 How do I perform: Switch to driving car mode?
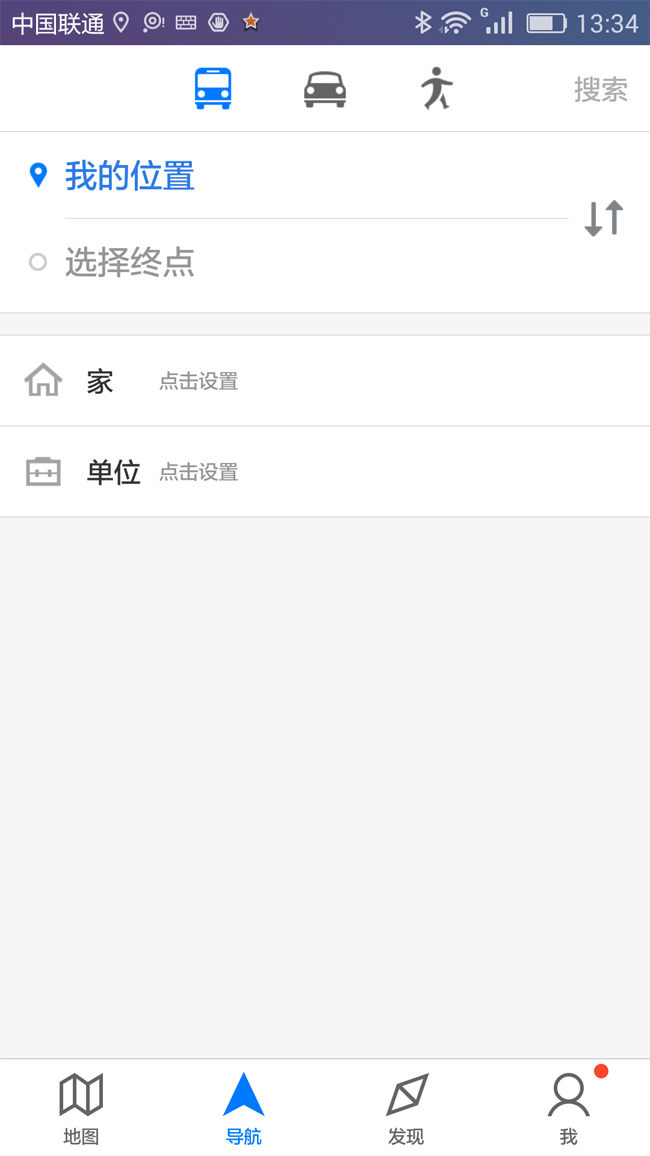pos(325,89)
